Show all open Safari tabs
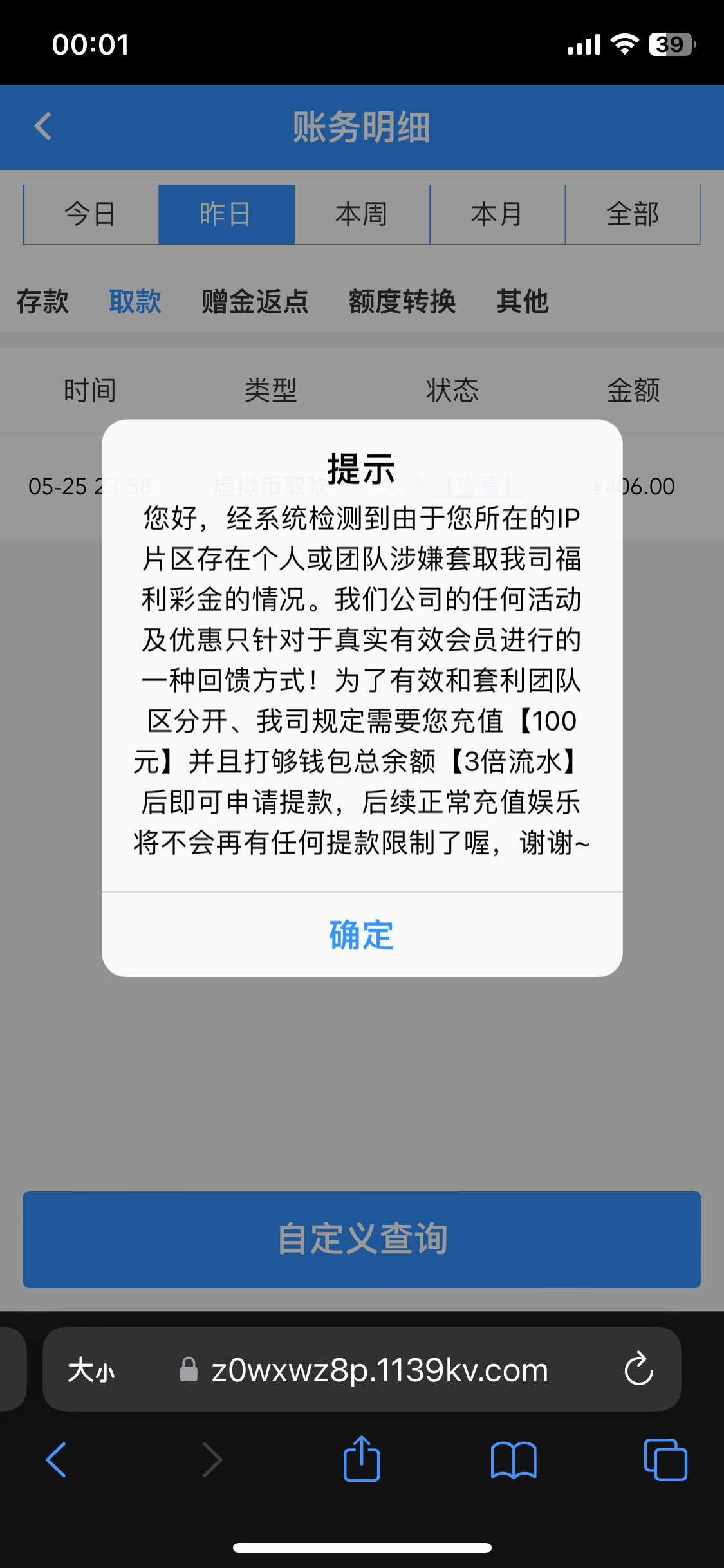Viewport: 724px width, 1568px height. 665,1459
